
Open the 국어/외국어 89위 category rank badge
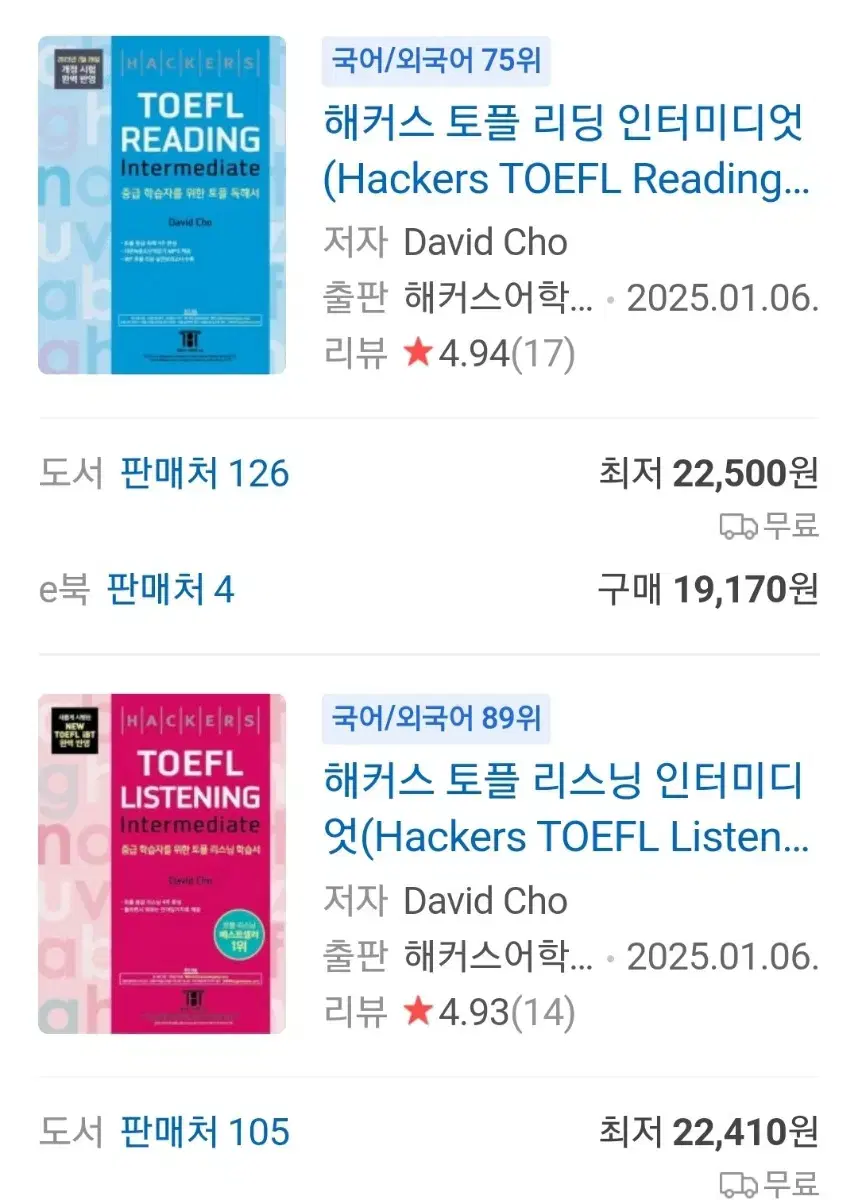pyautogui.click(x=435, y=720)
